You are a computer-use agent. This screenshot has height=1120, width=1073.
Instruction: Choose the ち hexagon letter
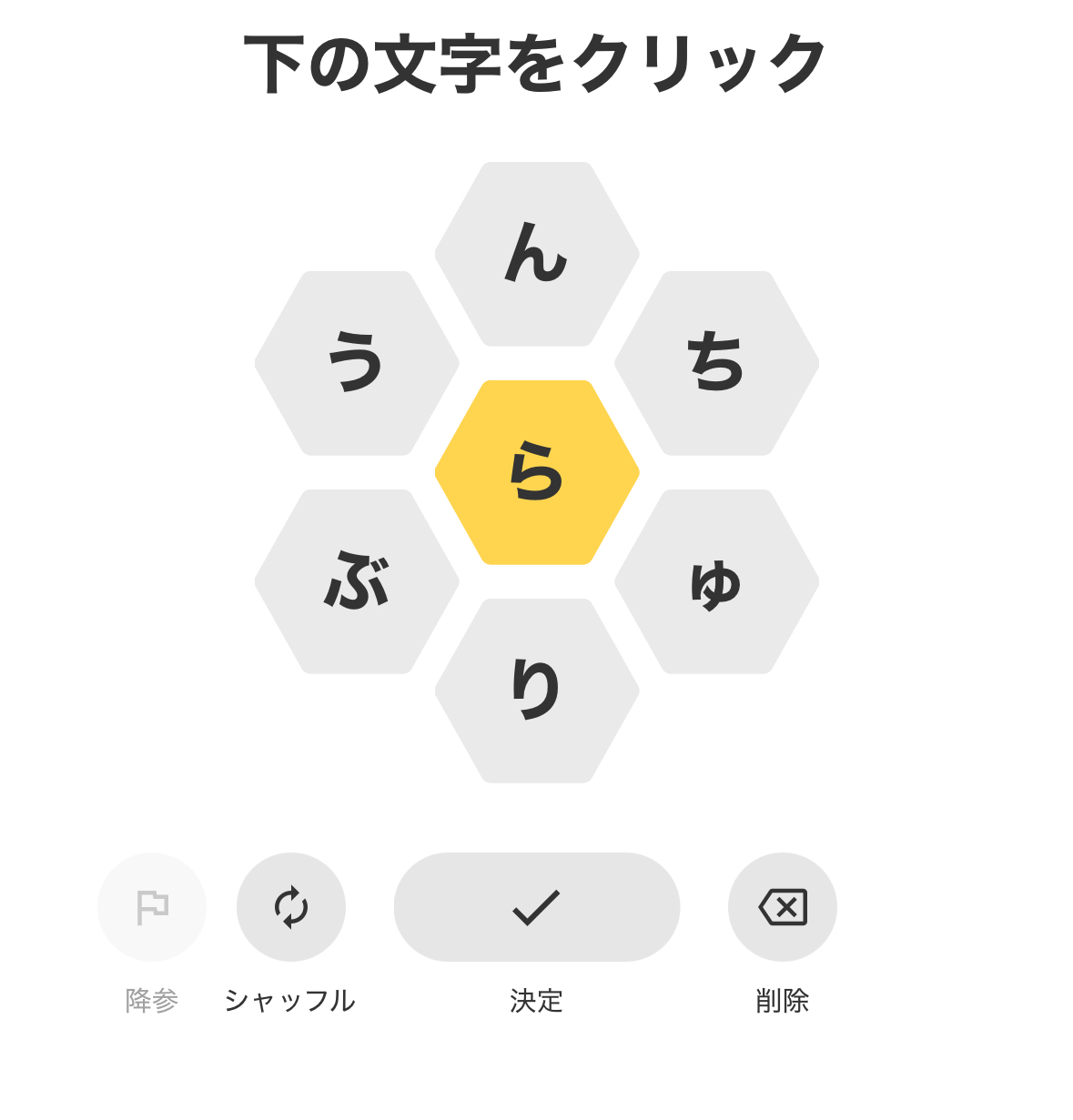click(717, 363)
